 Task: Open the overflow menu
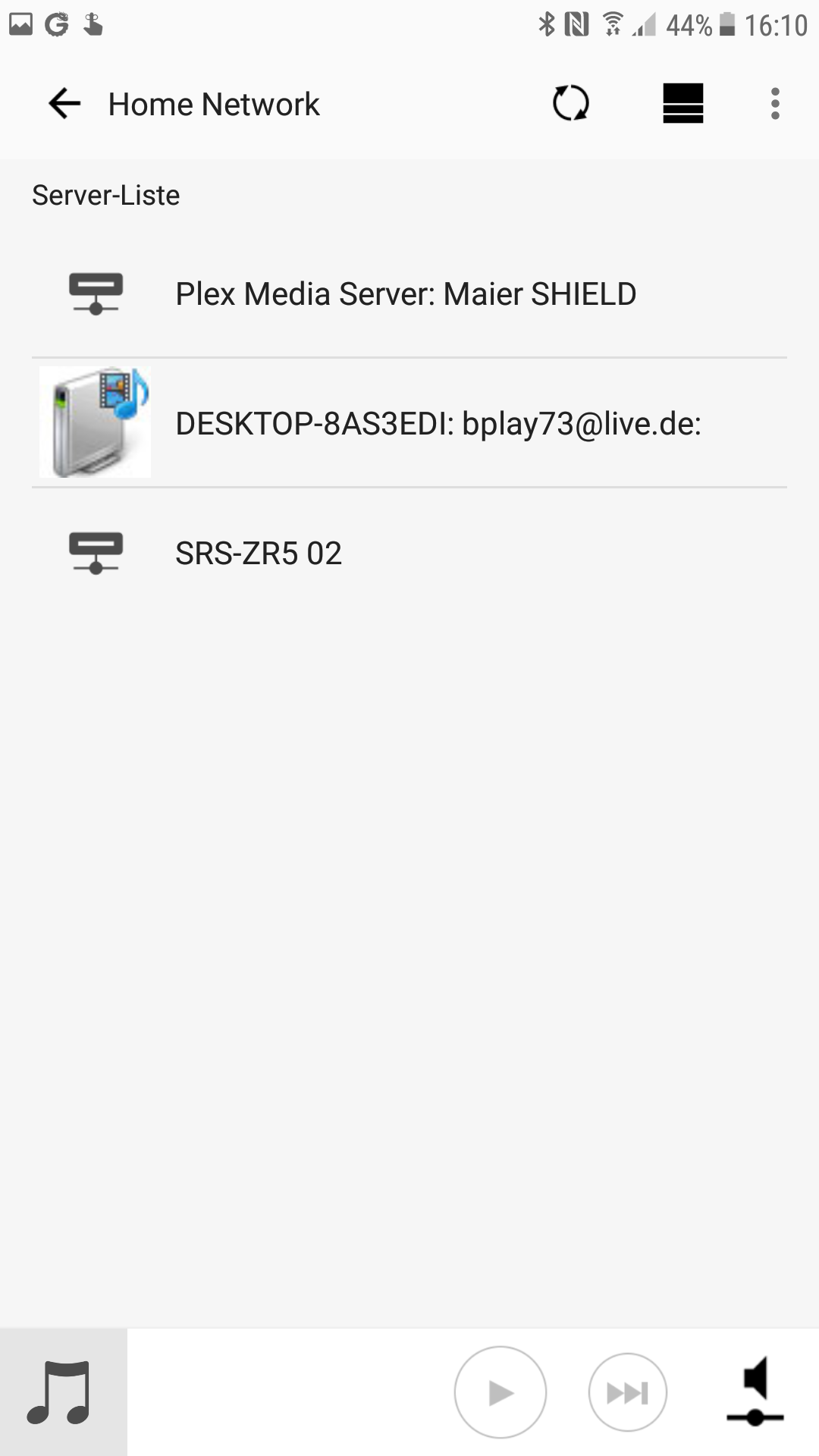coord(774,104)
